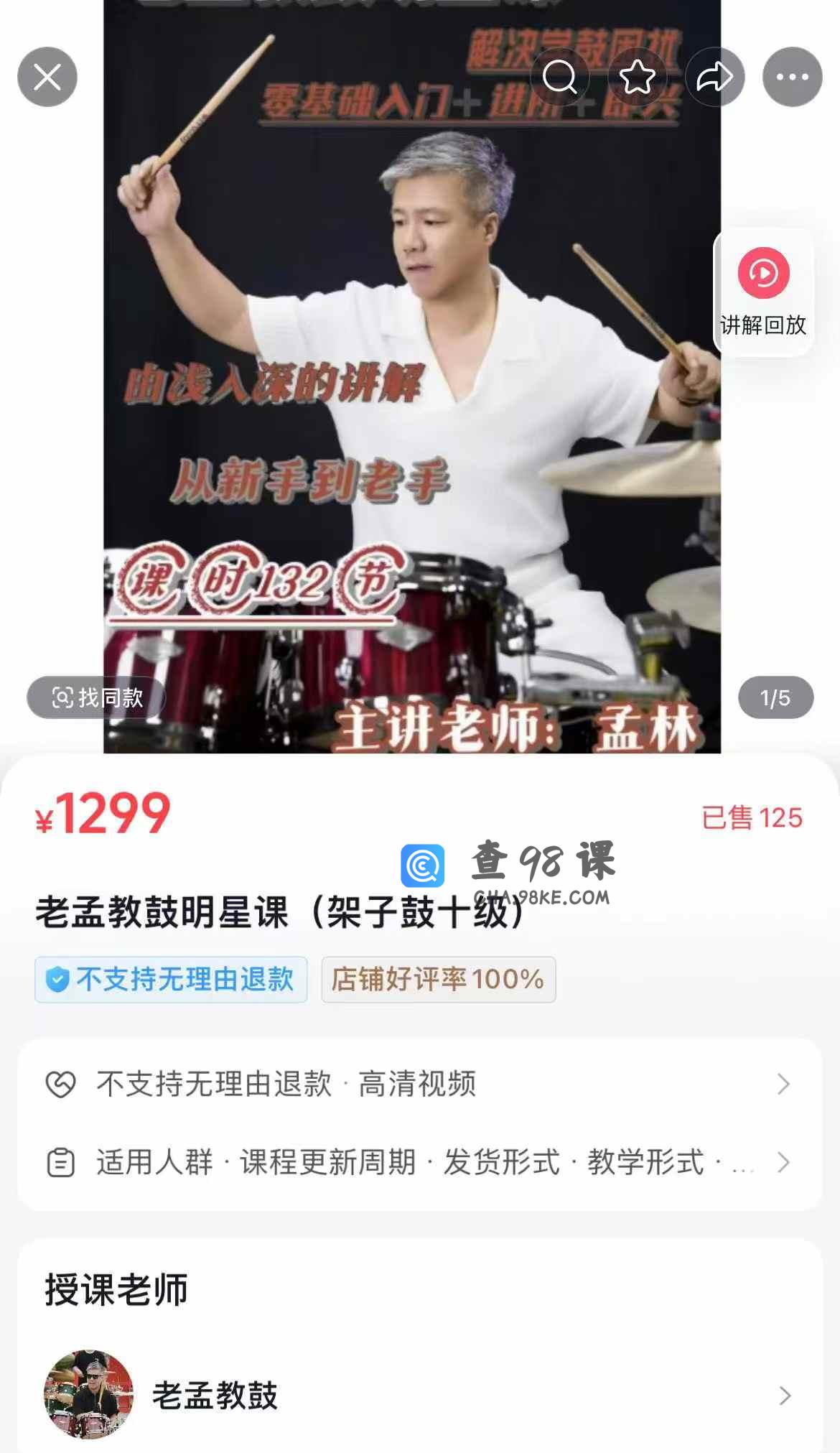Open search from the top bar
Screen dimensions: 840x1453
[x=560, y=77]
